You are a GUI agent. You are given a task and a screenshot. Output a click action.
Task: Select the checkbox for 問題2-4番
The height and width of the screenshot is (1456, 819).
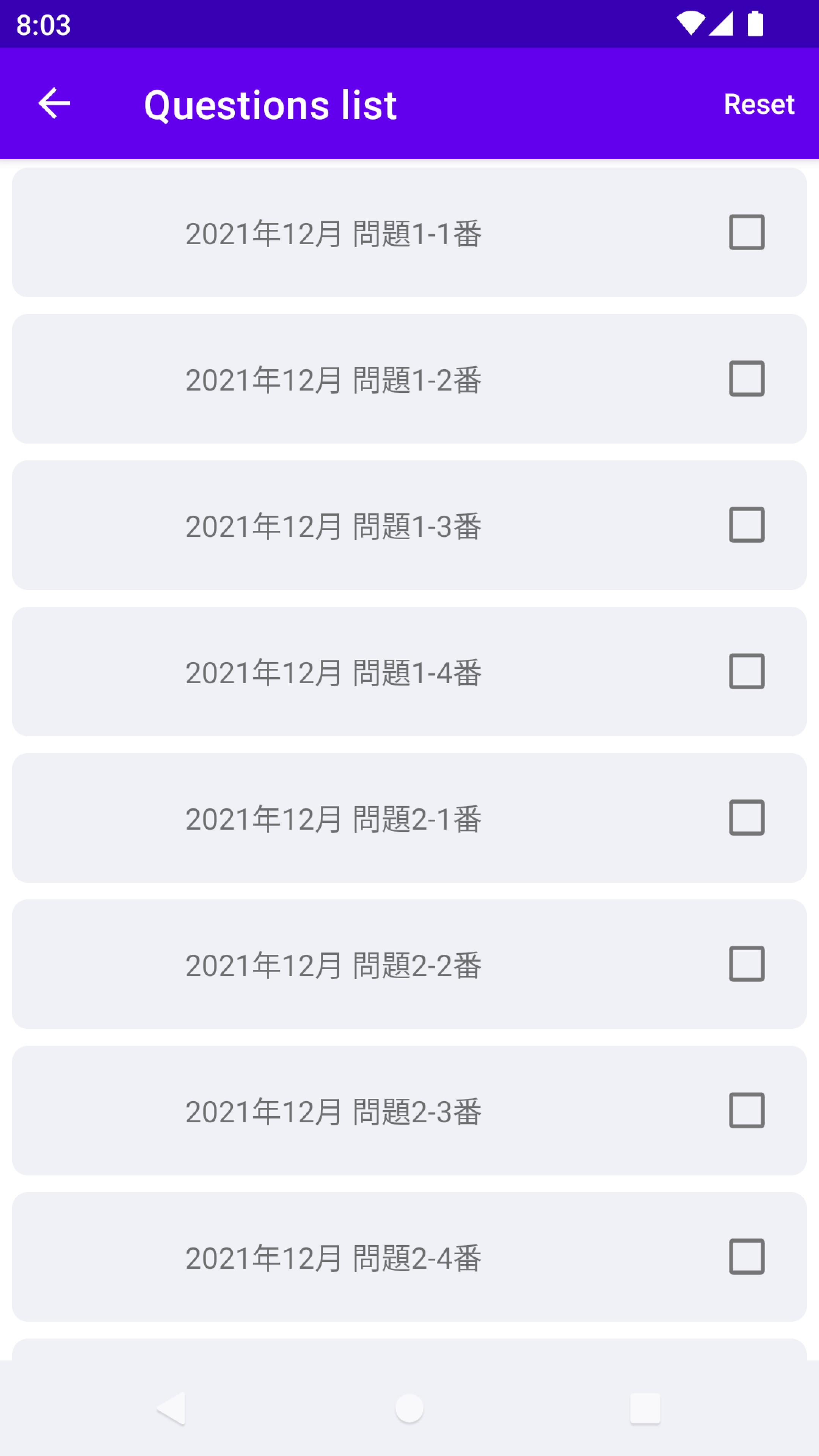point(746,1257)
